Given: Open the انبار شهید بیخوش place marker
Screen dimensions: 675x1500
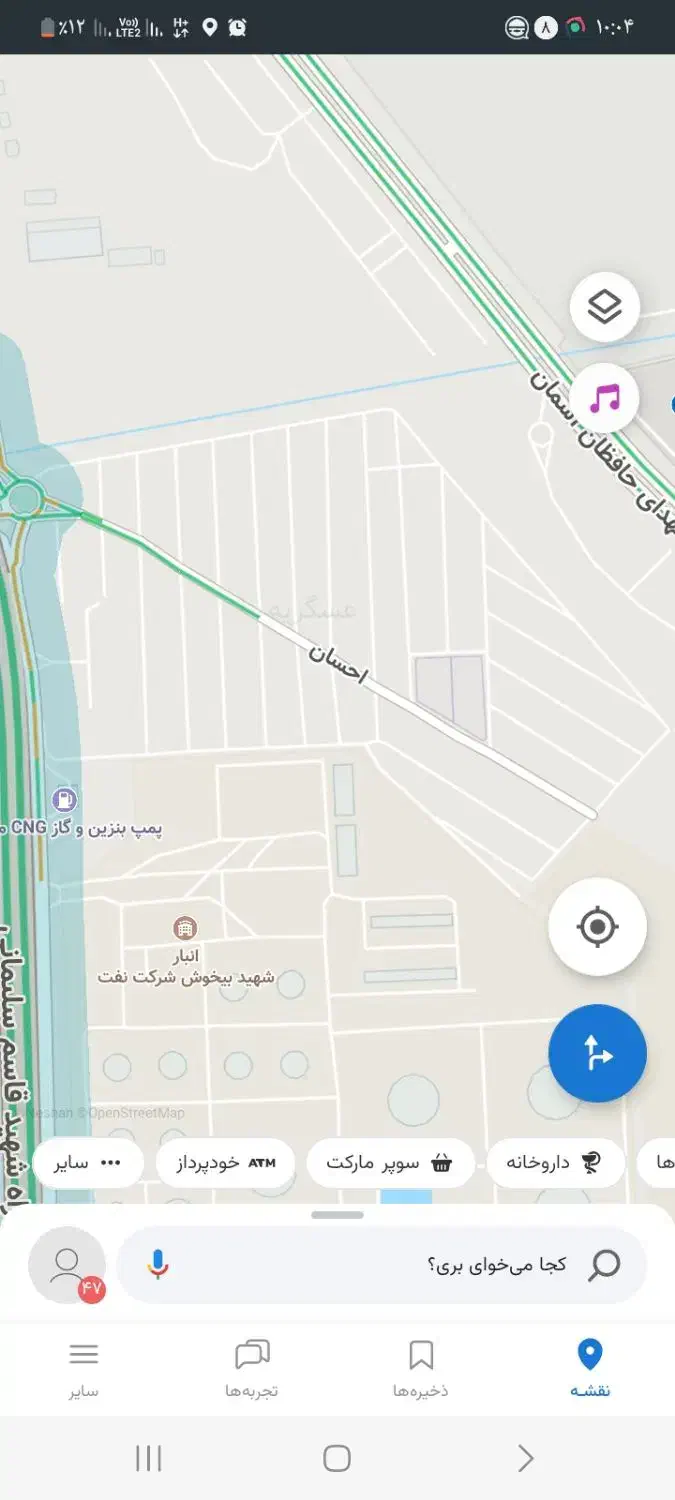Looking at the screenshot, I should (185, 929).
